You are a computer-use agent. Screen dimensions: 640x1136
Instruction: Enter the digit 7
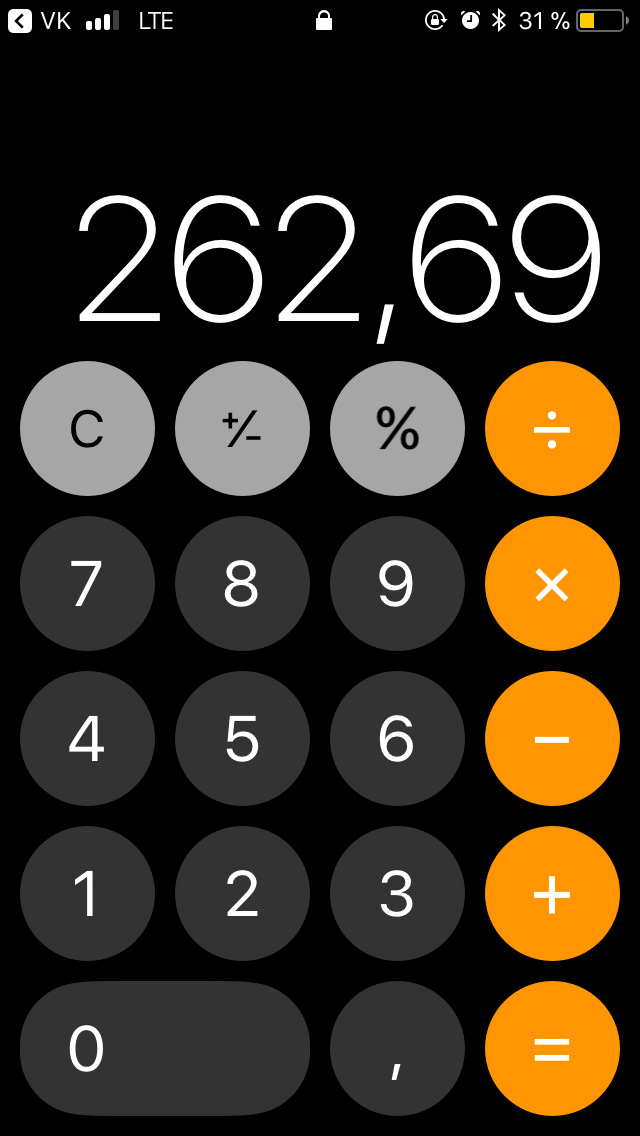click(x=87, y=583)
